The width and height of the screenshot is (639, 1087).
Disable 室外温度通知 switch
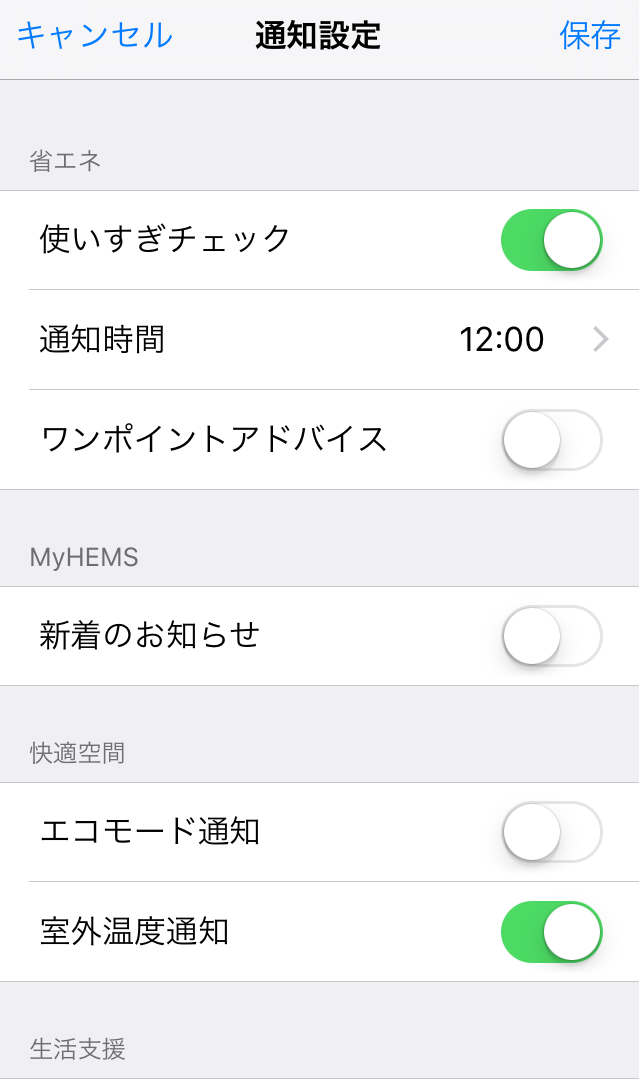click(x=551, y=932)
